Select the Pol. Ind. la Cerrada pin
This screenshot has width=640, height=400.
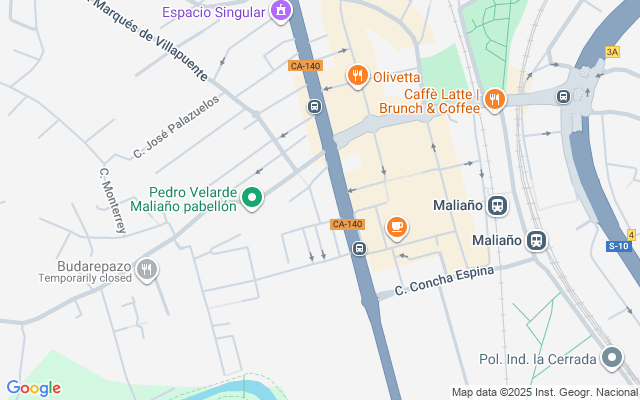(x=612, y=358)
